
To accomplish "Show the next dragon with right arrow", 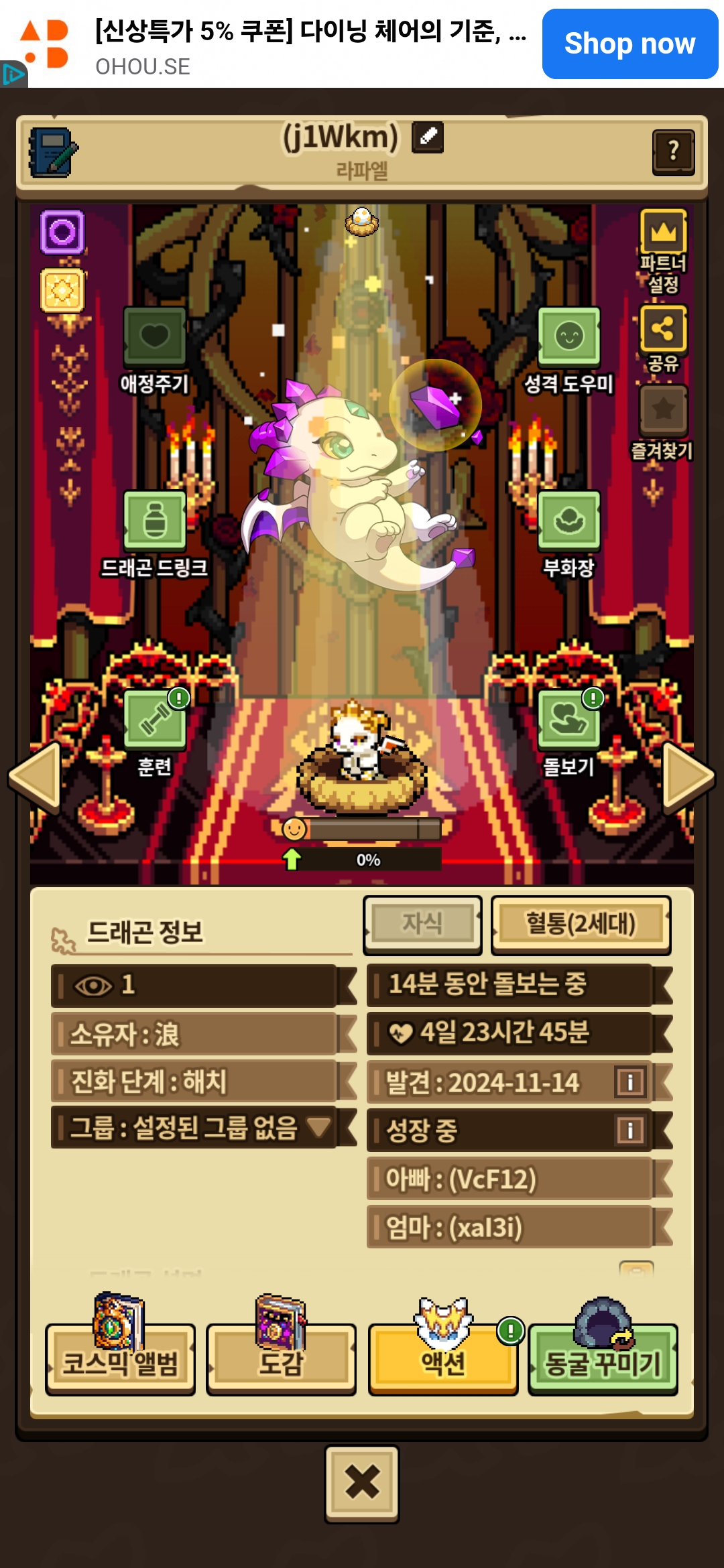I will [688, 777].
